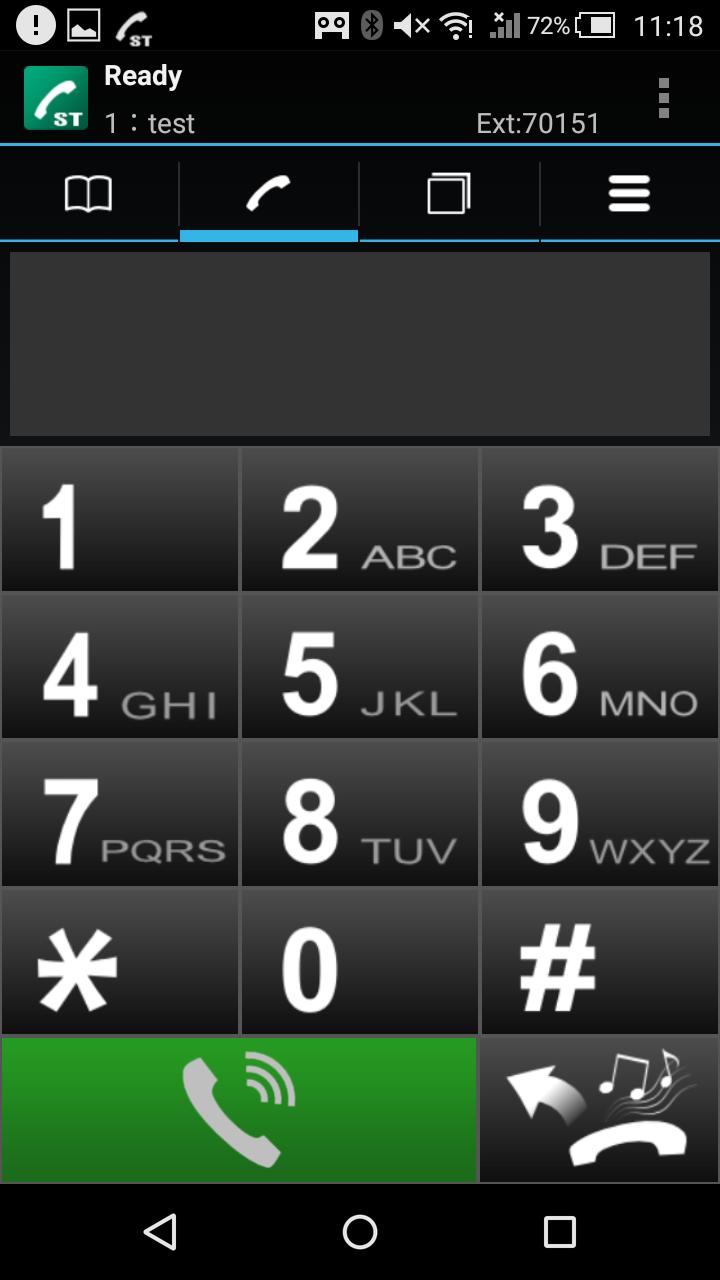Switch to the hamburger menu tab
Image resolution: width=720 pixels, height=1280 pixels.
pyautogui.click(x=629, y=193)
